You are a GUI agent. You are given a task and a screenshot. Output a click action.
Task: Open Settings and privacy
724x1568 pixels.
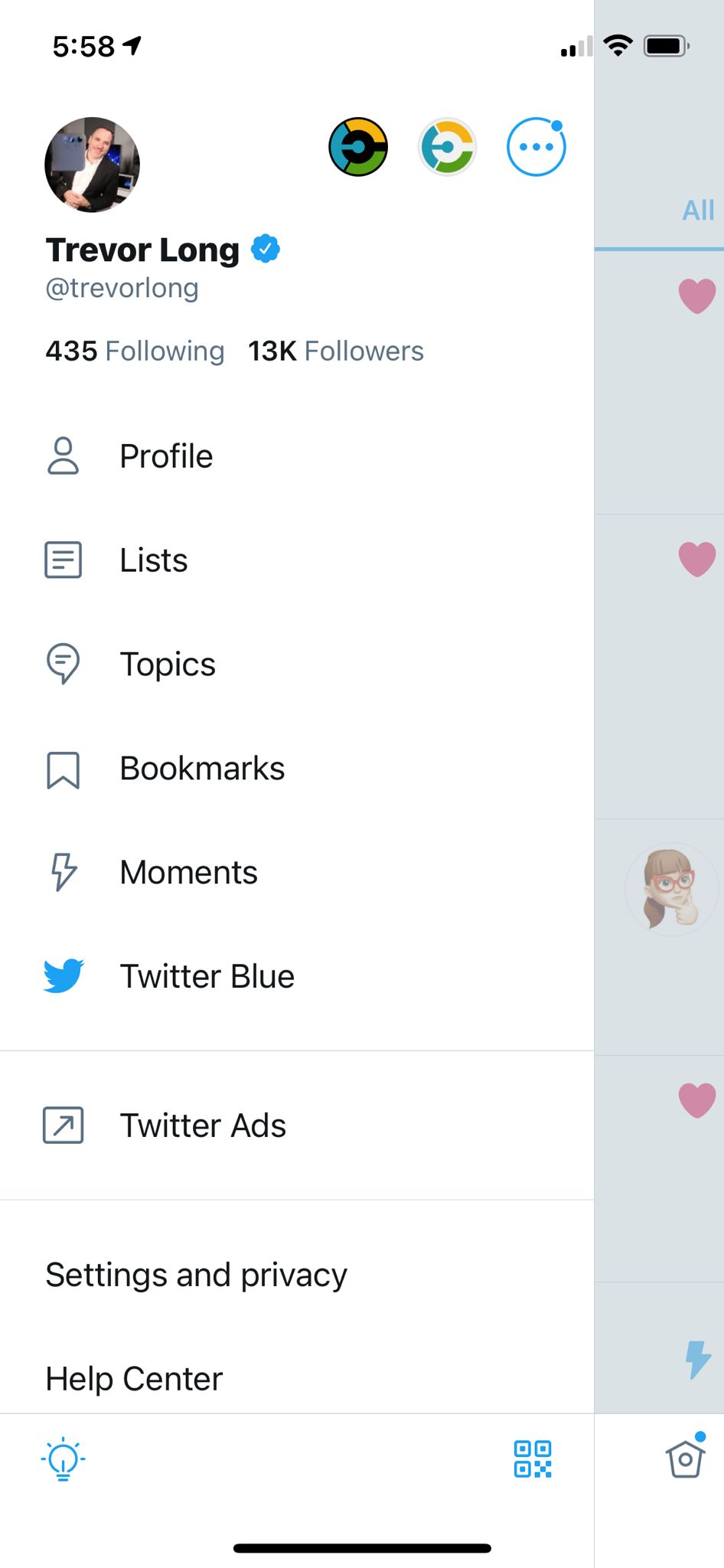[196, 1274]
